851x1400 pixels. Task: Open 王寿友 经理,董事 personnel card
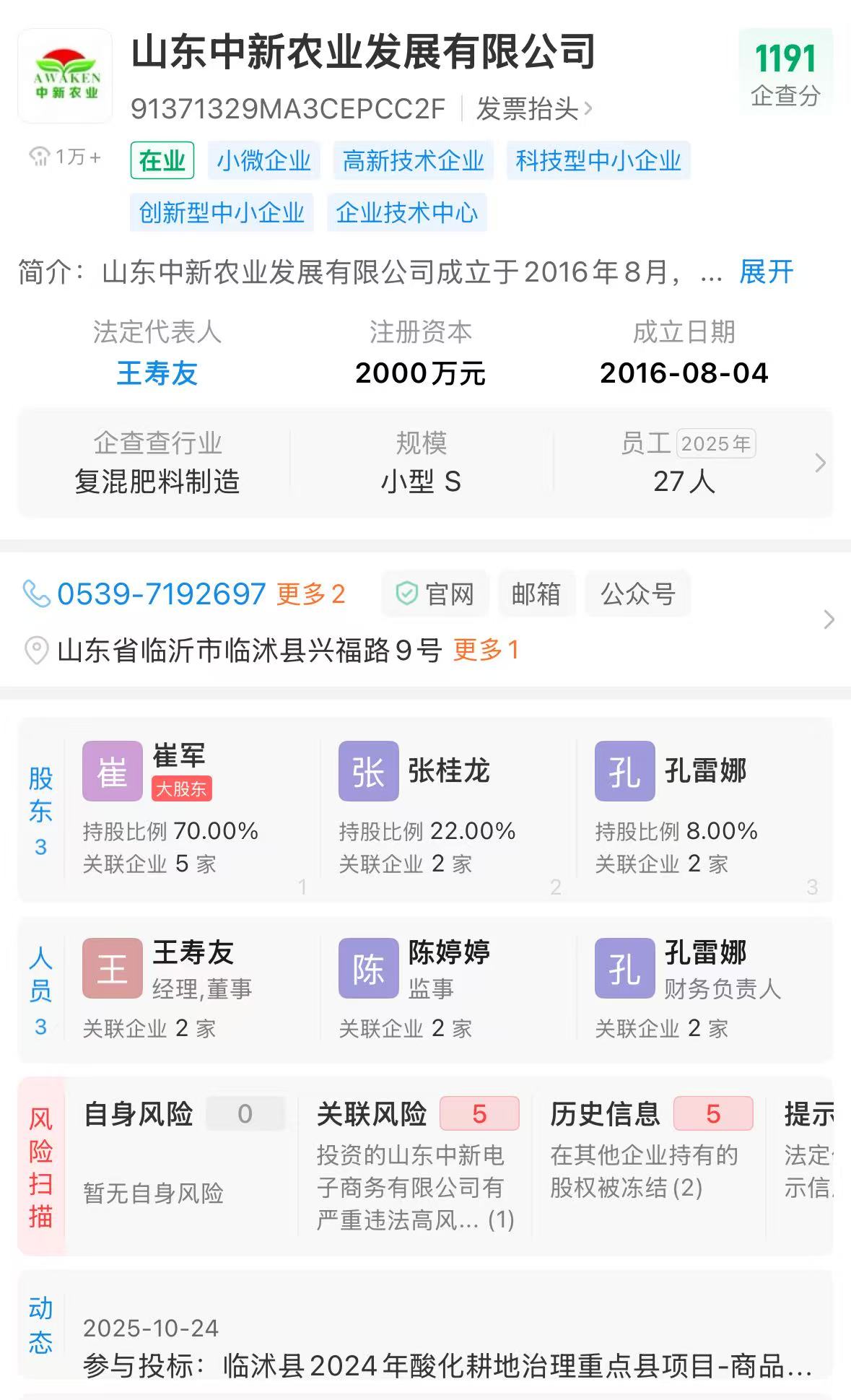pos(193,989)
